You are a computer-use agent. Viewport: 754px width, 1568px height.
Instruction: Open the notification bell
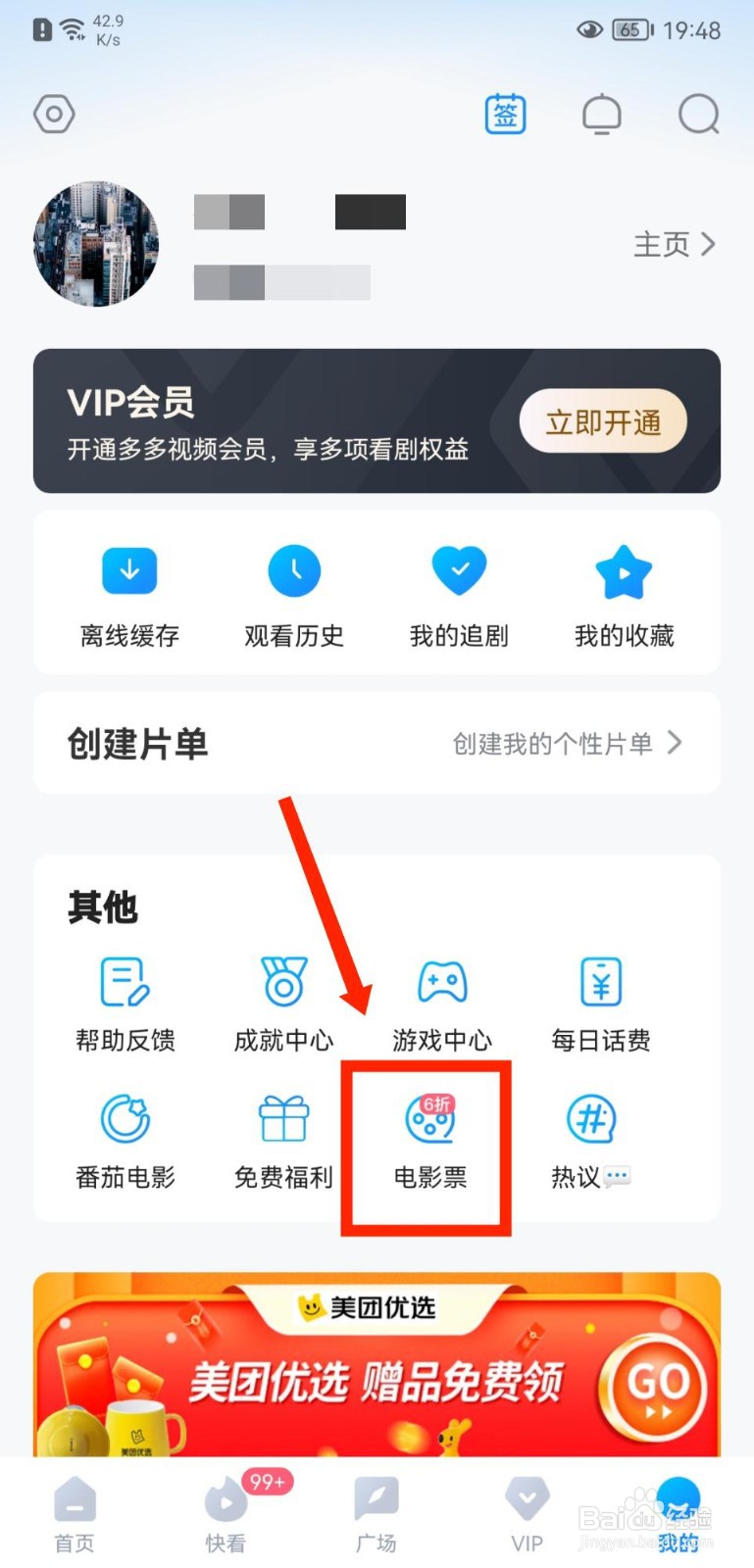(601, 114)
